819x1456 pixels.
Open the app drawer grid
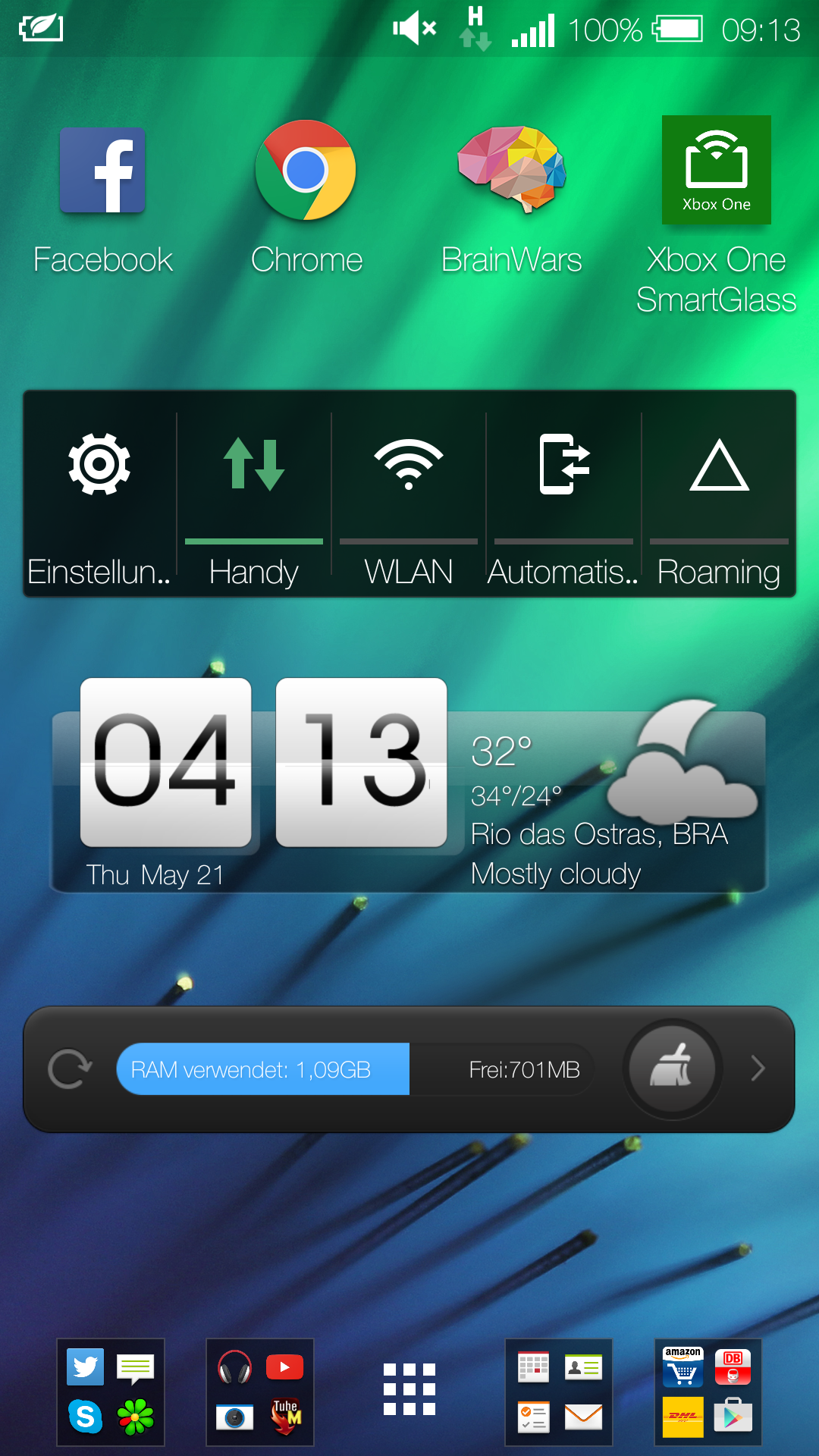coord(409,1389)
